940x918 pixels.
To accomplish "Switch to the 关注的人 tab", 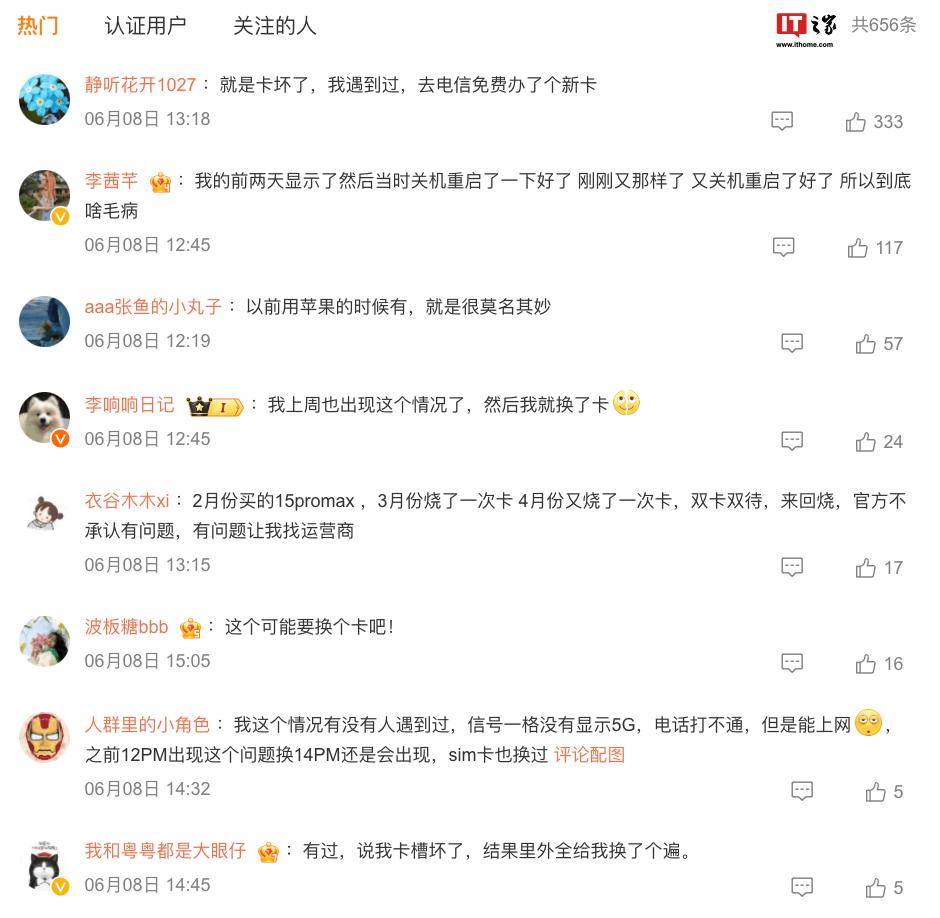I will click(274, 26).
